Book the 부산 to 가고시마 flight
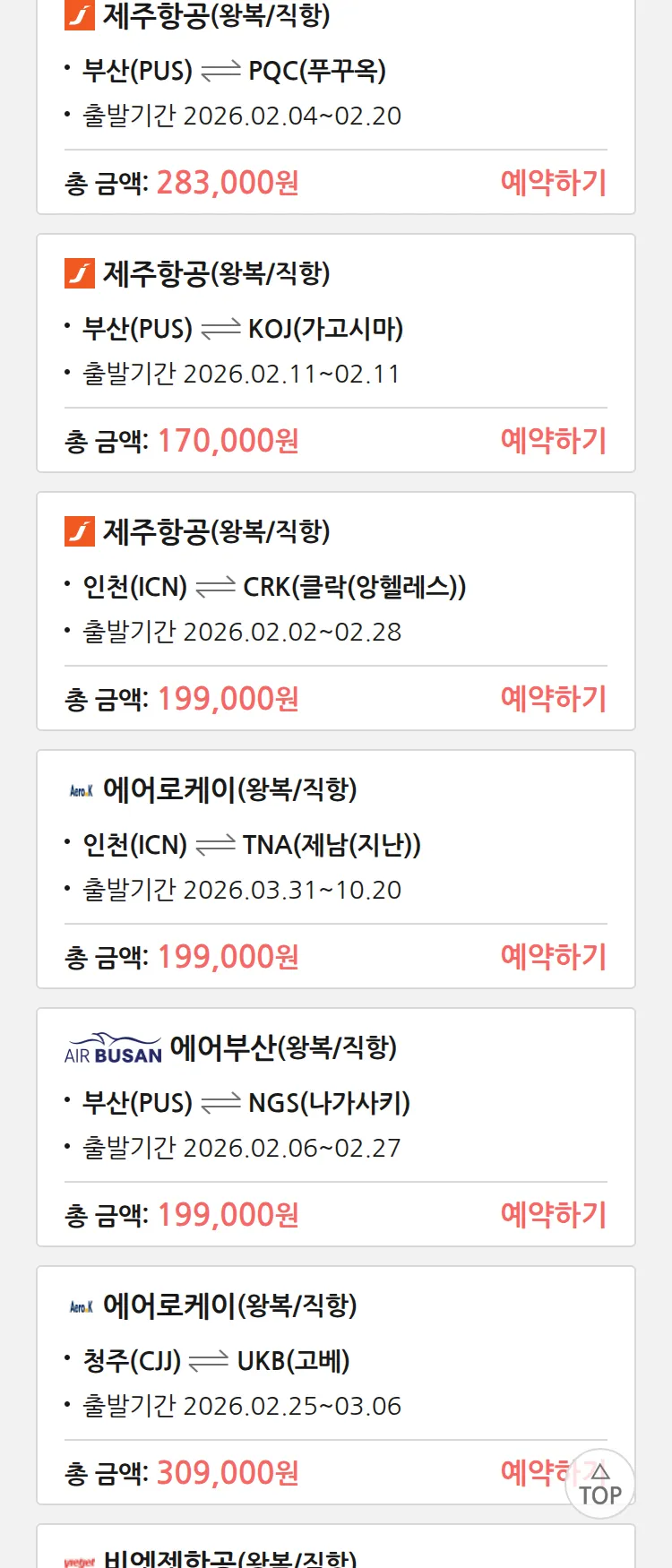Image resolution: width=672 pixels, height=1568 pixels. (553, 441)
